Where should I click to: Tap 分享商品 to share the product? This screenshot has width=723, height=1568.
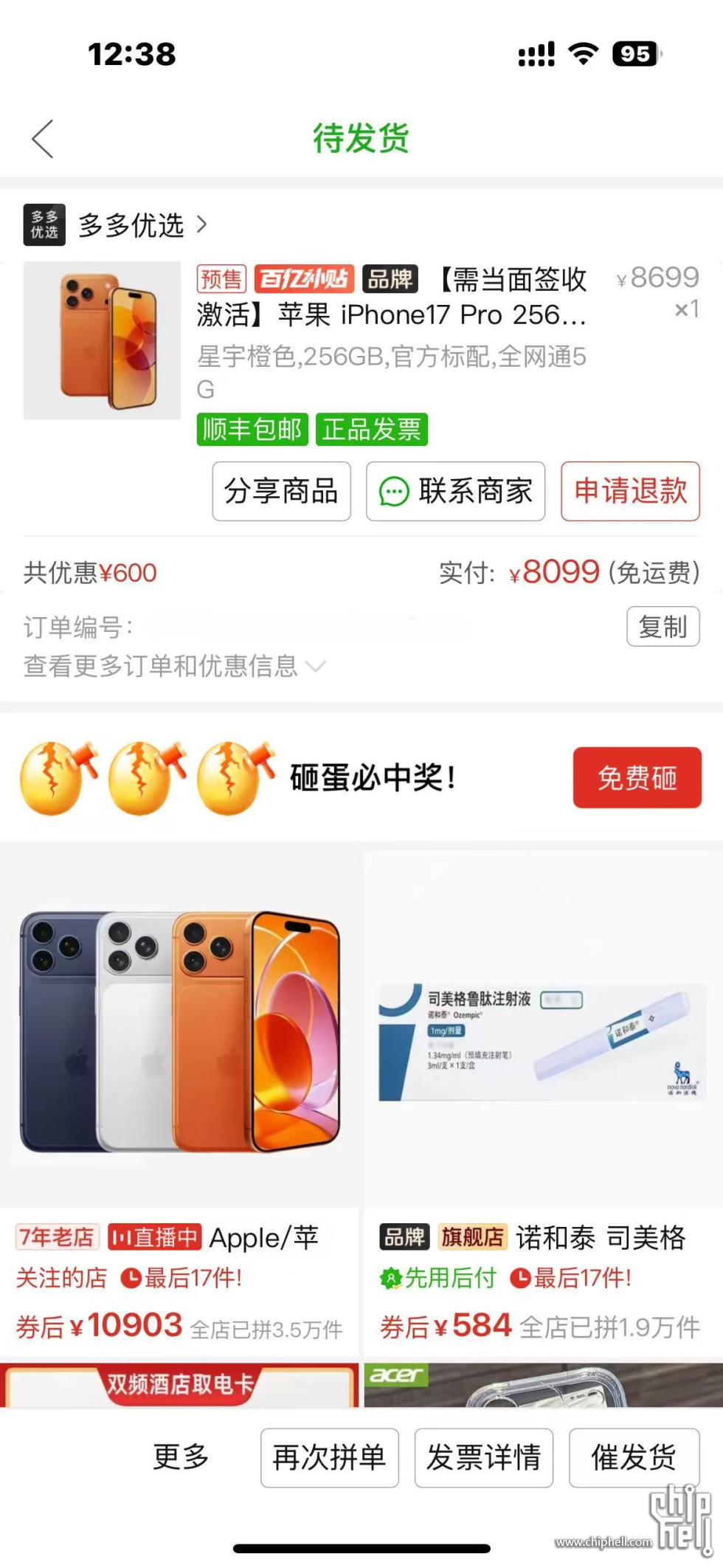[281, 492]
